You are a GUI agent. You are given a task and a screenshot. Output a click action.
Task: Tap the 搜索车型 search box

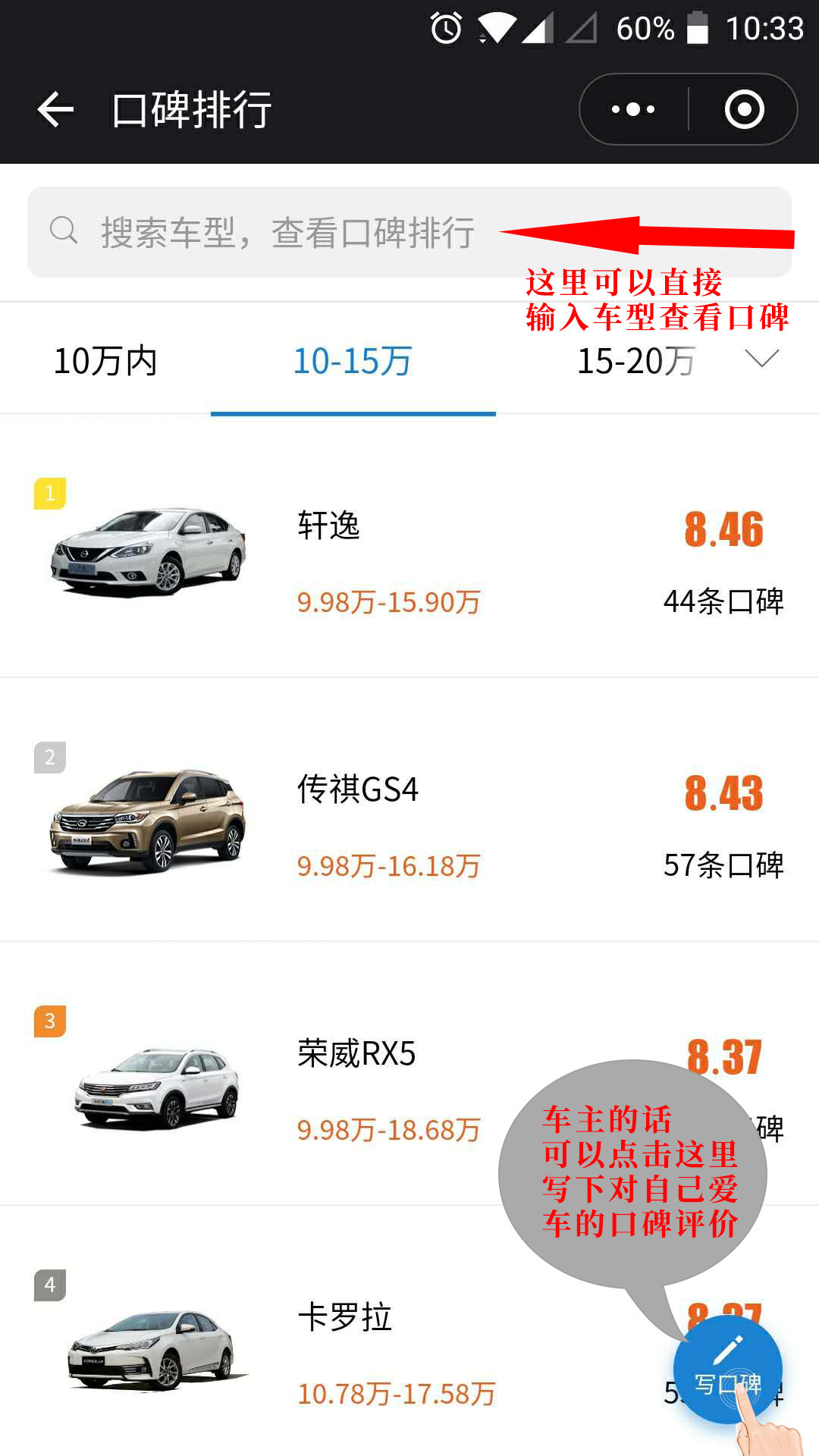coord(288,232)
